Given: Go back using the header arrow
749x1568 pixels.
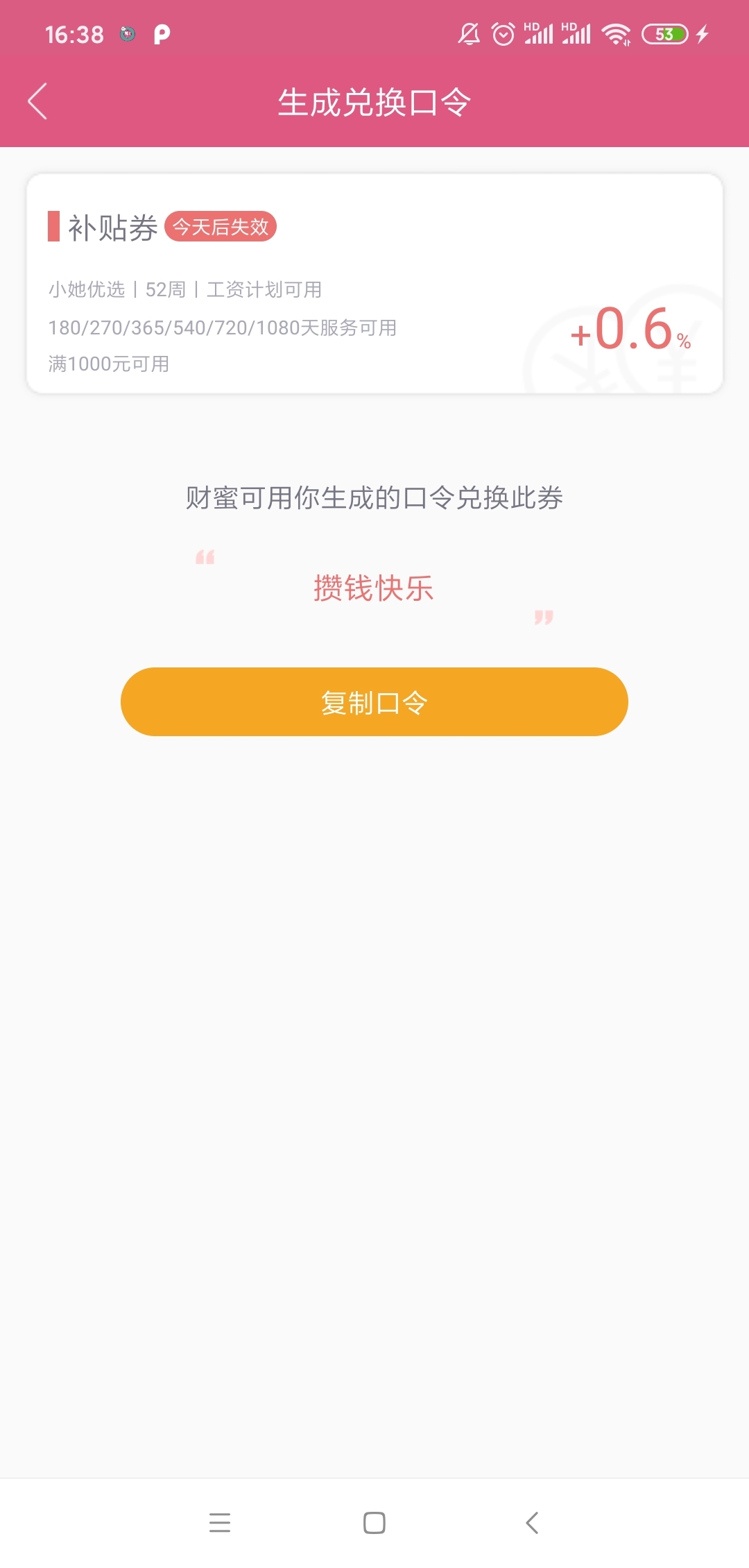Looking at the screenshot, I should pyautogui.click(x=37, y=101).
